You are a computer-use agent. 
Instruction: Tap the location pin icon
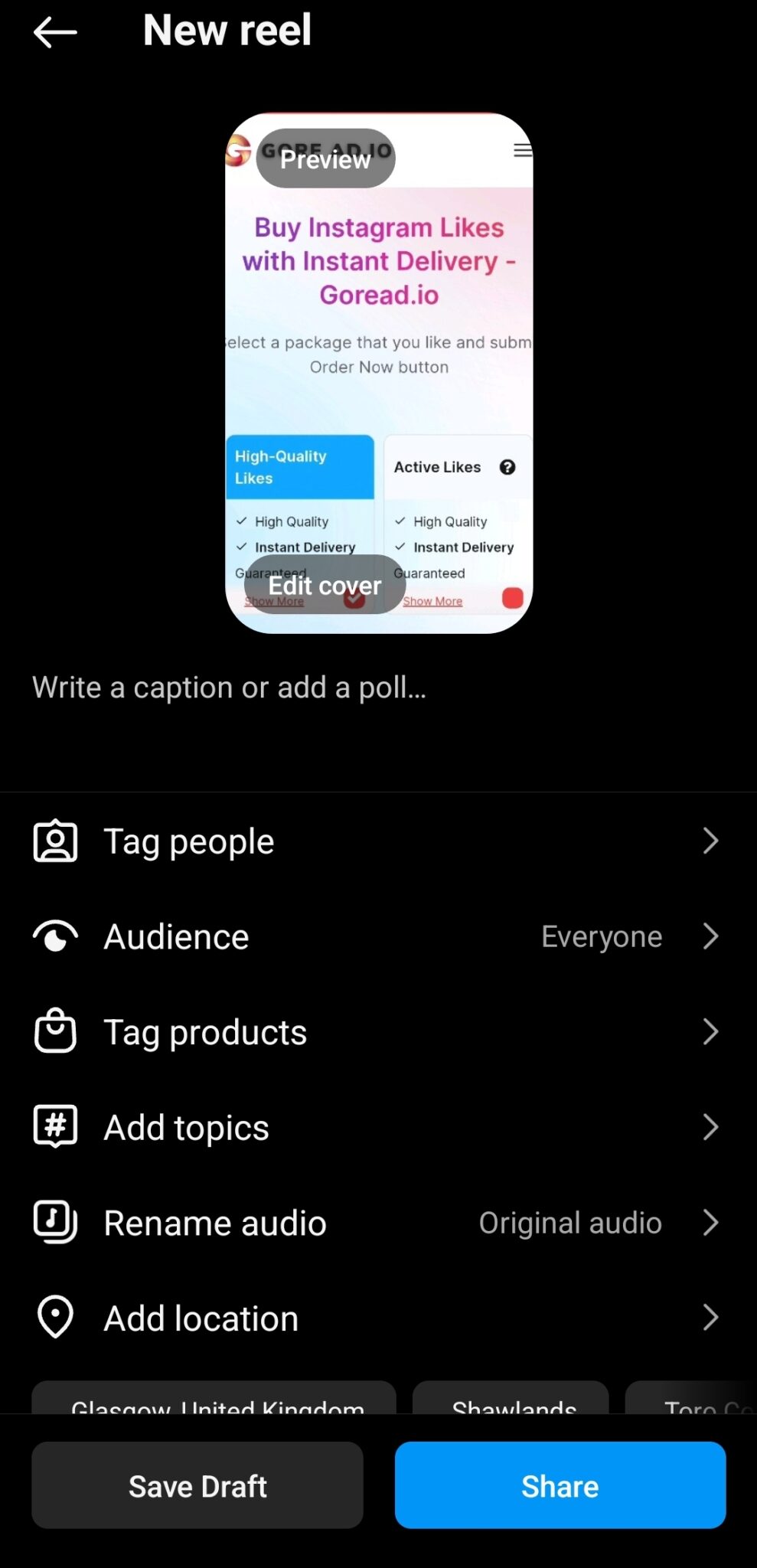pyautogui.click(x=54, y=1317)
